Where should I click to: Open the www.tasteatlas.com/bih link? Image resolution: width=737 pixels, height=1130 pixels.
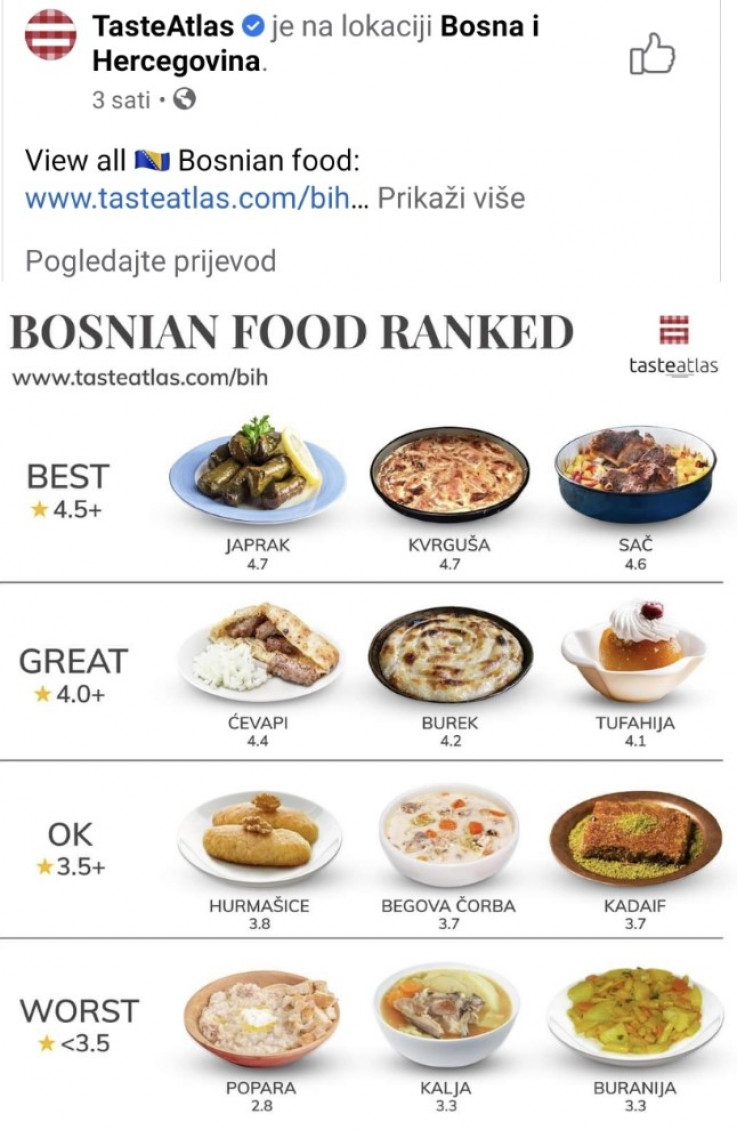pyautogui.click(x=187, y=198)
